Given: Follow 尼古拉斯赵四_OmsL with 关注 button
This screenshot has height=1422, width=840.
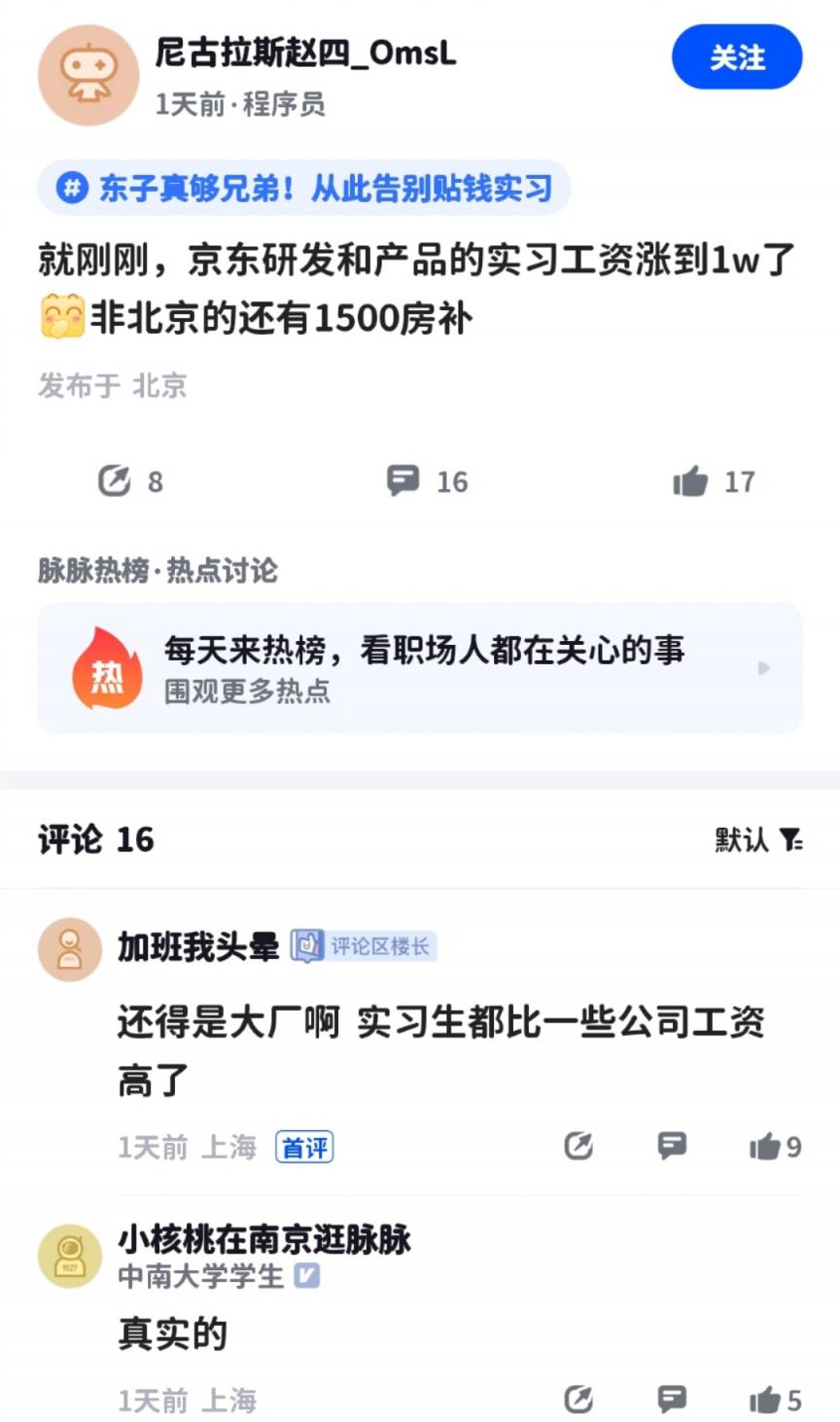Looking at the screenshot, I should (x=737, y=57).
